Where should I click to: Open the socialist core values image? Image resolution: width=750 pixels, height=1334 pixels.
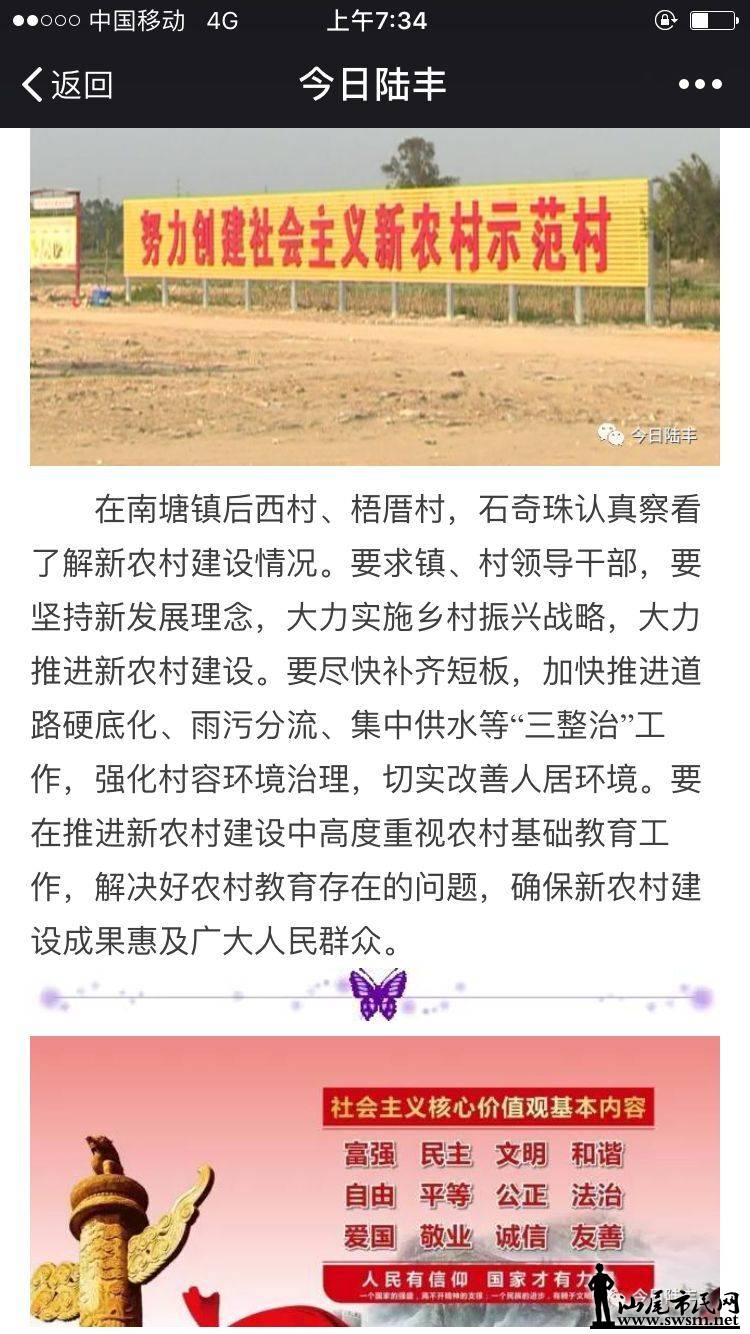tap(375, 1180)
